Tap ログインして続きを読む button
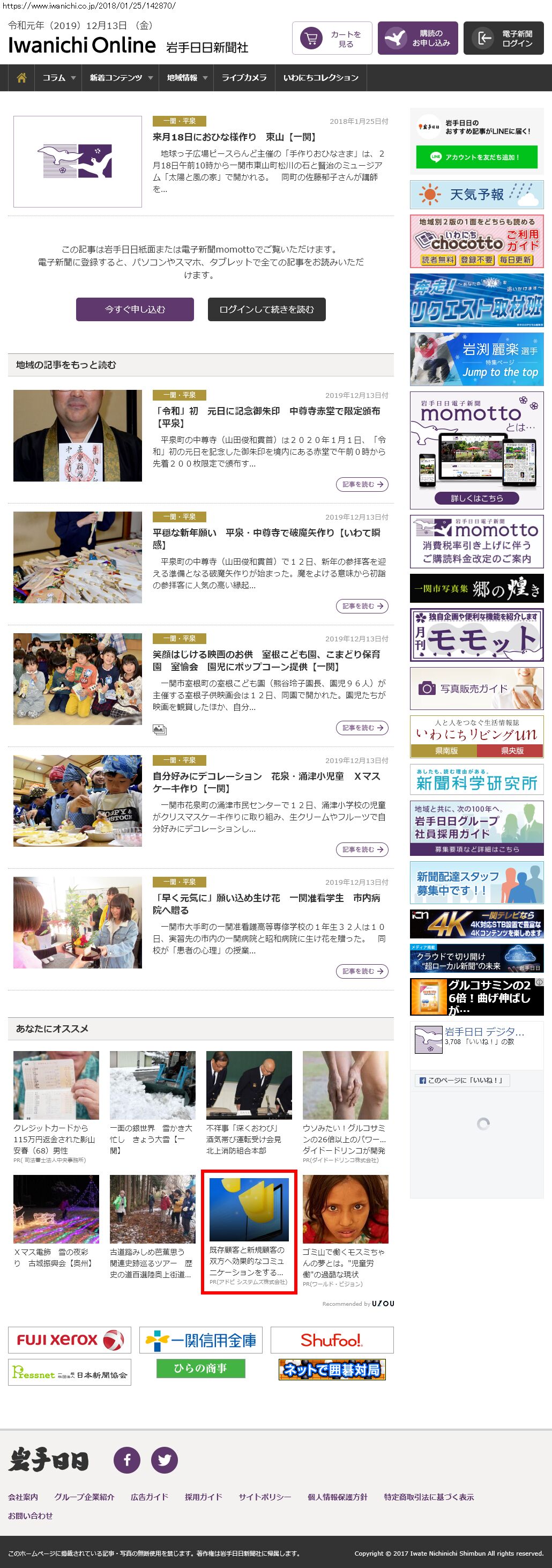 pos(266,309)
